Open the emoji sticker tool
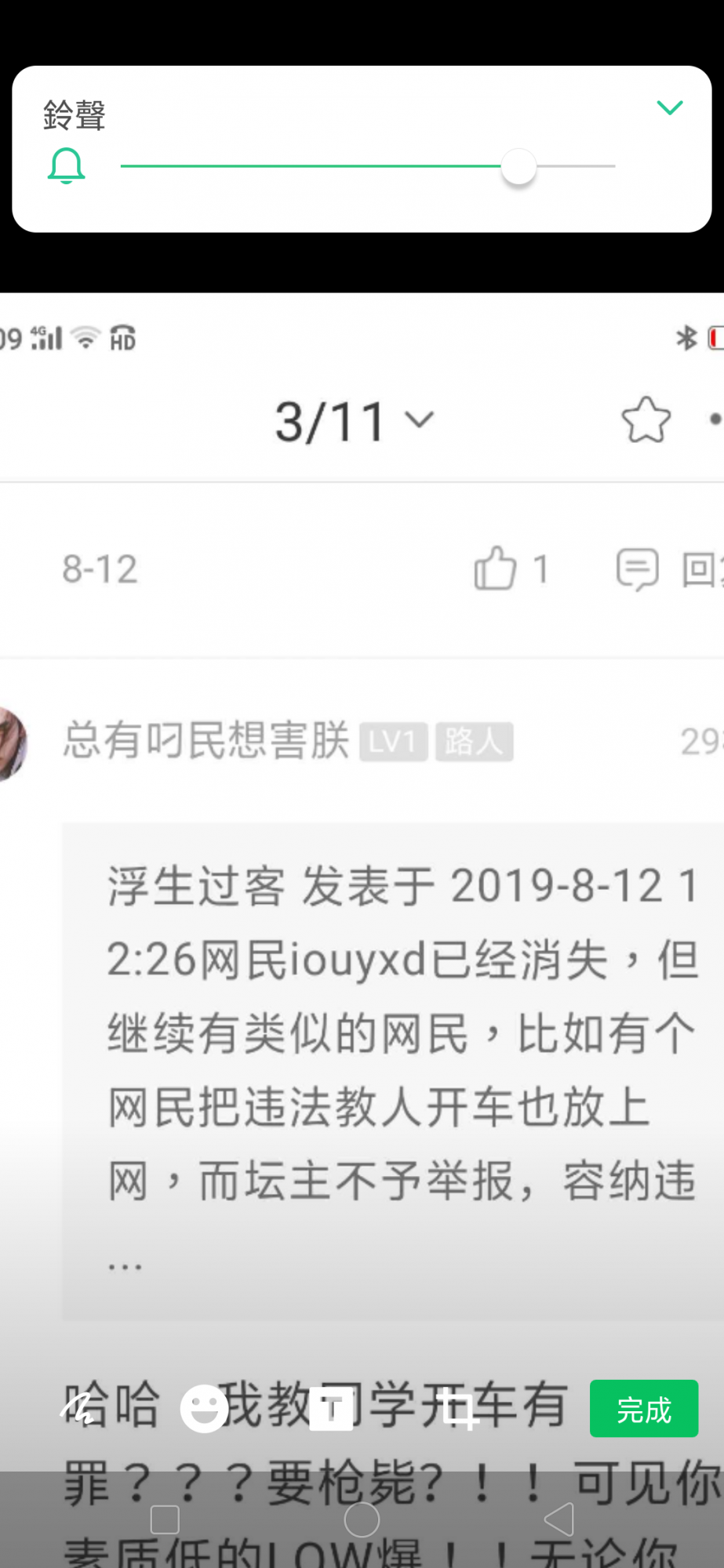The width and height of the screenshot is (724, 1568). pos(204,1409)
